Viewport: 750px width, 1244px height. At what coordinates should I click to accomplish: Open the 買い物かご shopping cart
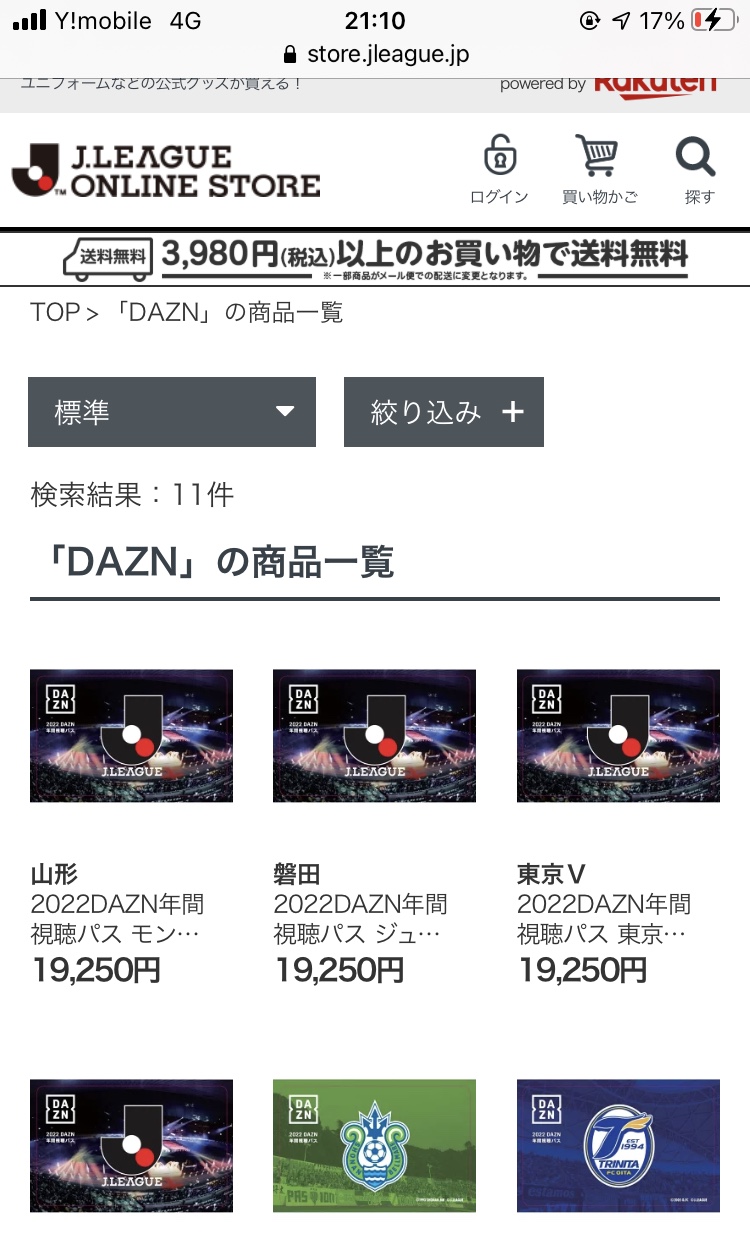[x=598, y=170]
